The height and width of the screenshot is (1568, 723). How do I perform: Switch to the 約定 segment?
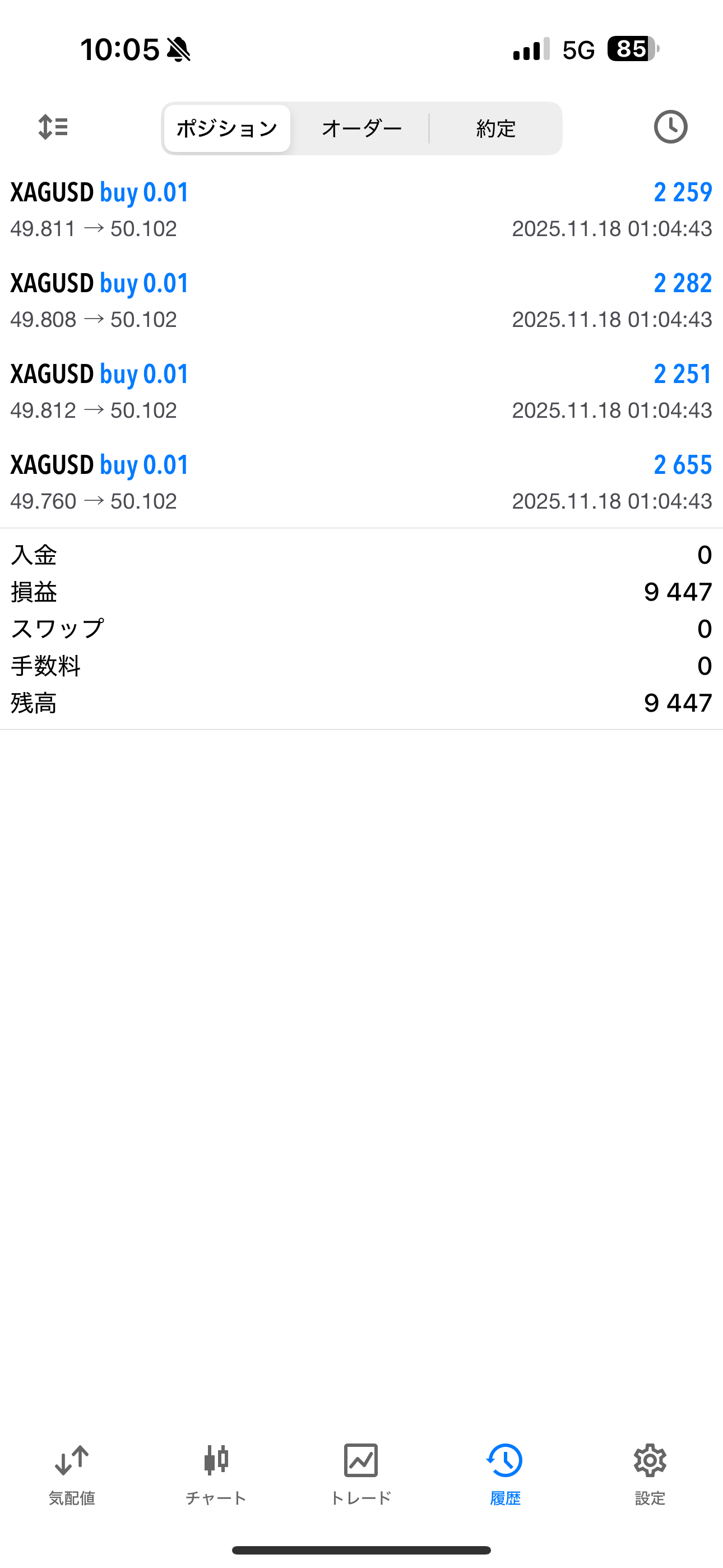pyautogui.click(x=496, y=128)
